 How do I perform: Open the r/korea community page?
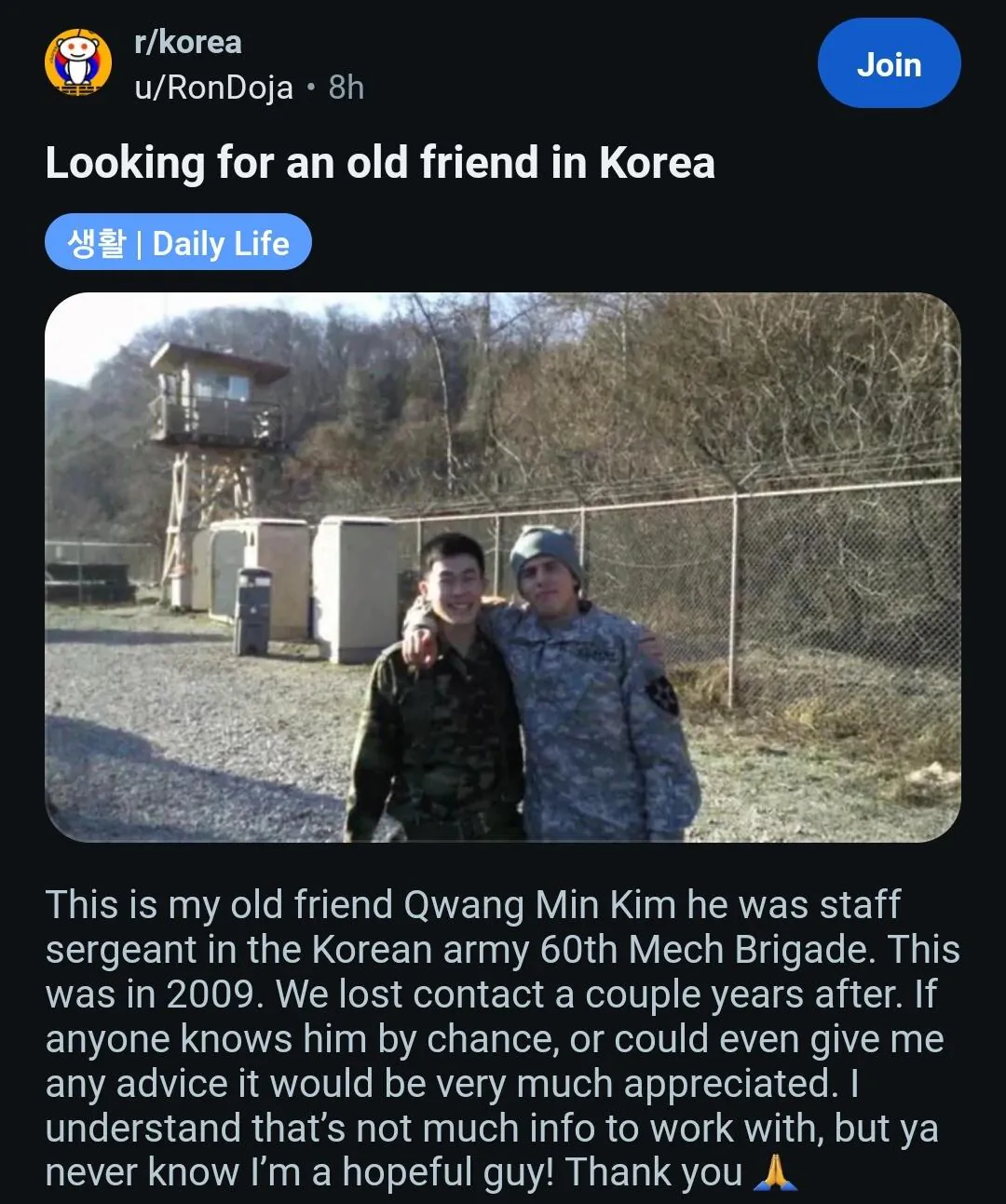click(x=188, y=42)
